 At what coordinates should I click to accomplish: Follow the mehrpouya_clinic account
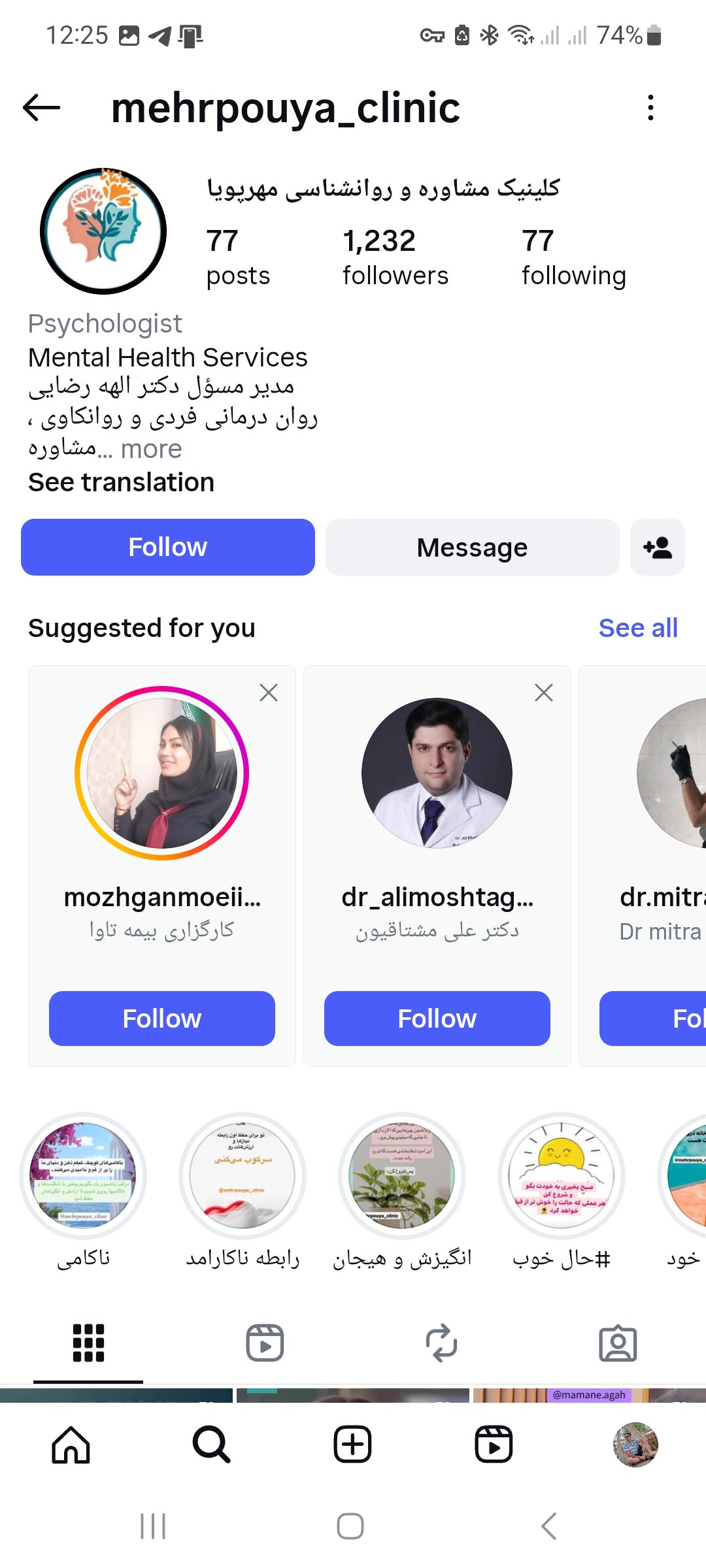[168, 547]
